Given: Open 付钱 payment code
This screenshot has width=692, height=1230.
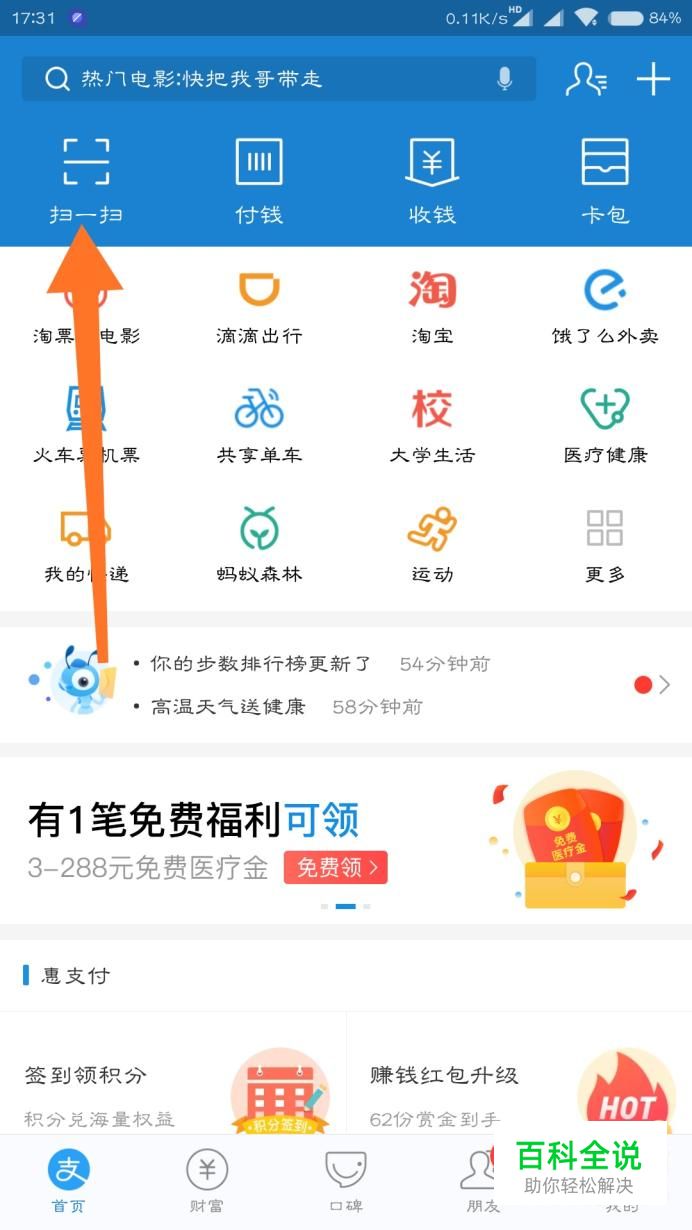Looking at the screenshot, I should coord(259,181).
